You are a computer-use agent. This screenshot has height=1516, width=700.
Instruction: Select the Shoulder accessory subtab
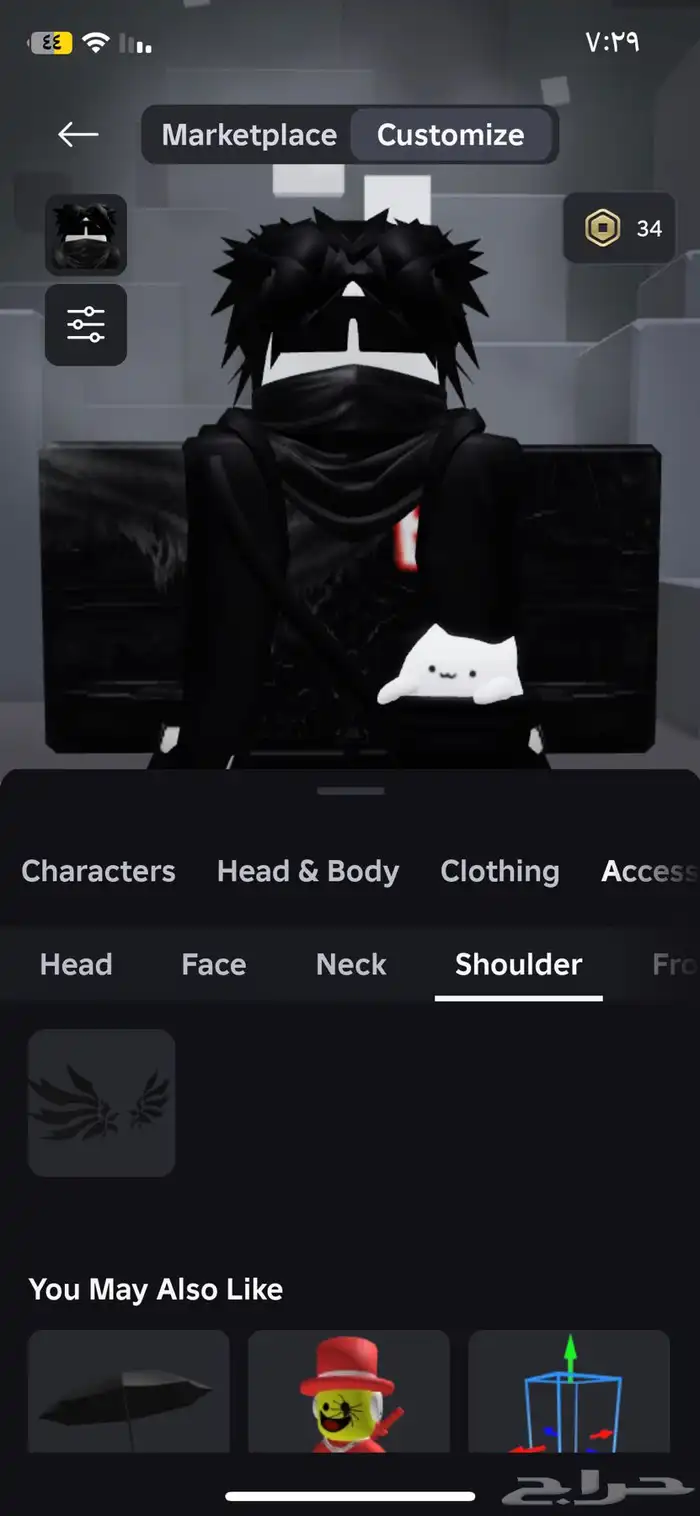[518, 964]
